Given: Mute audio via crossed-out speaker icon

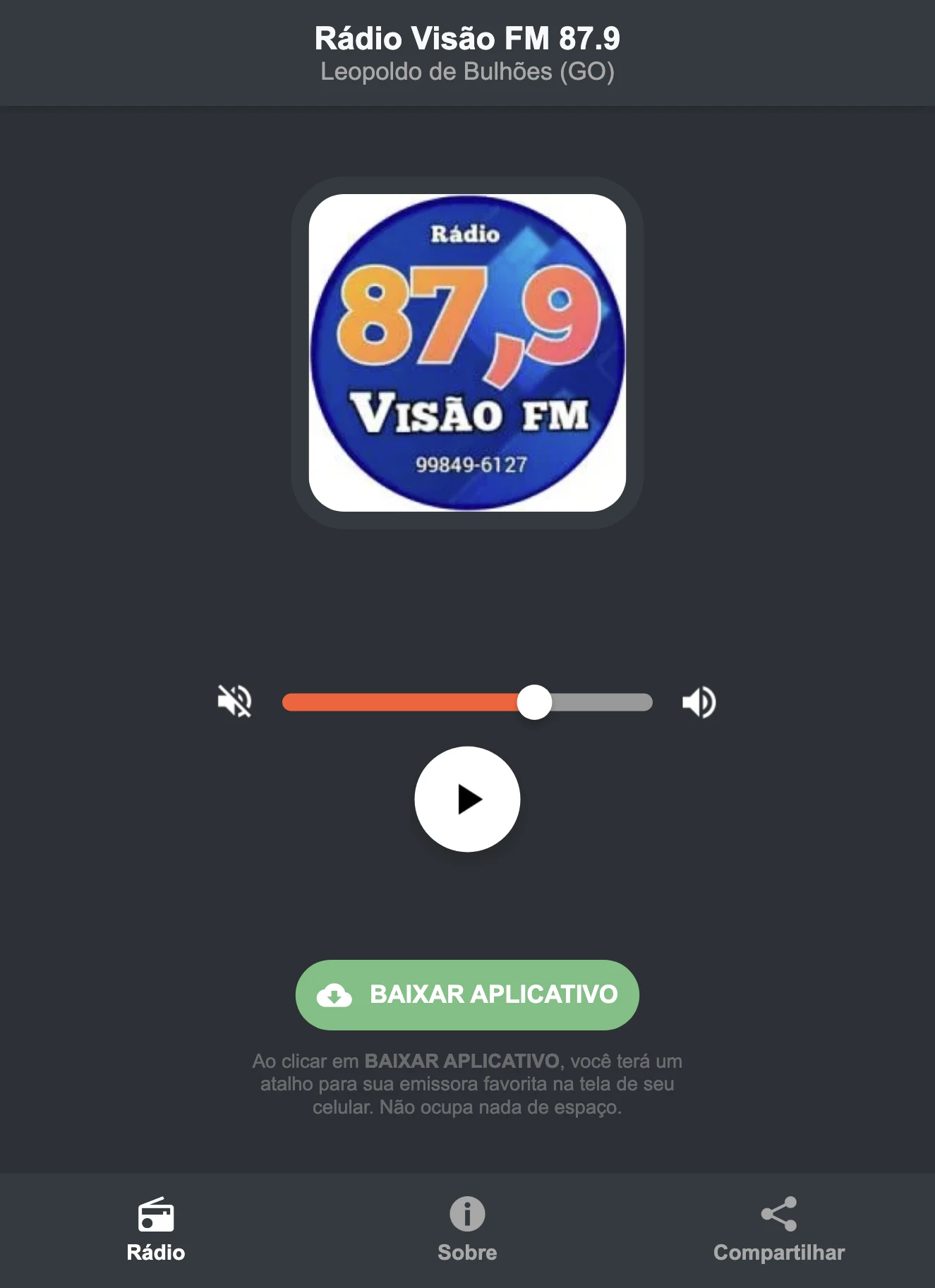Looking at the screenshot, I should click(x=236, y=700).
